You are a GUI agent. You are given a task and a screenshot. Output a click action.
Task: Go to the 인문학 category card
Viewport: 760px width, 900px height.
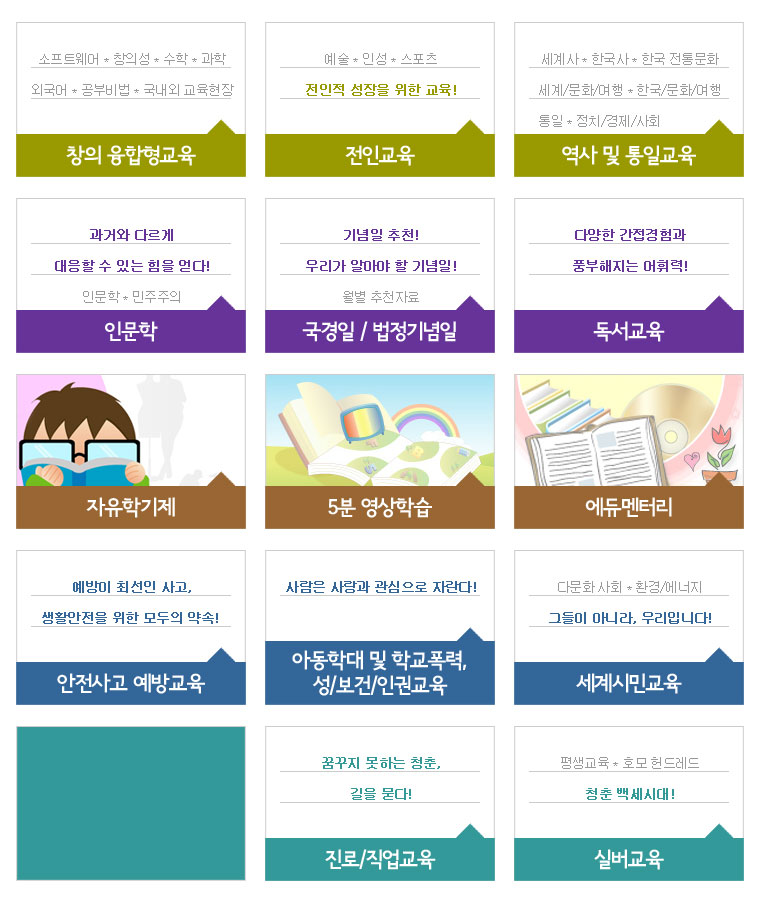[x=131, y=331]
